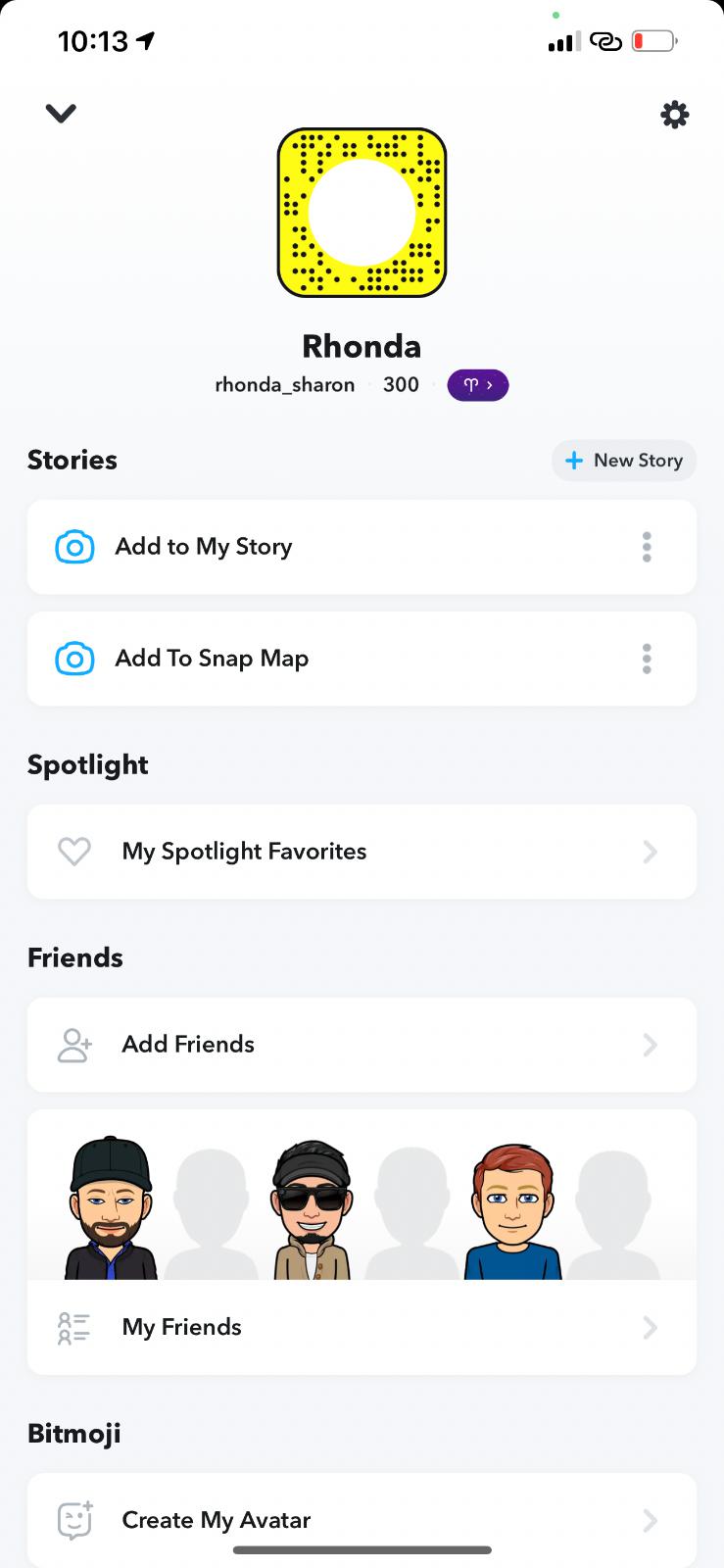Open the My Friends list
This screenshot has height=1568, width=724.
(362, 1327)
